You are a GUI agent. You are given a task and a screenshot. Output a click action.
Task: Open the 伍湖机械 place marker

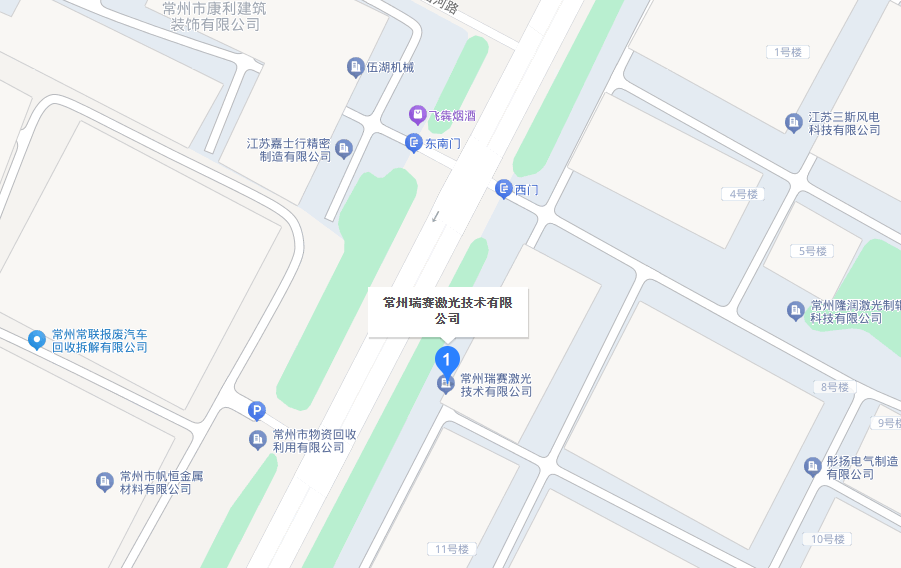[355, 67]
